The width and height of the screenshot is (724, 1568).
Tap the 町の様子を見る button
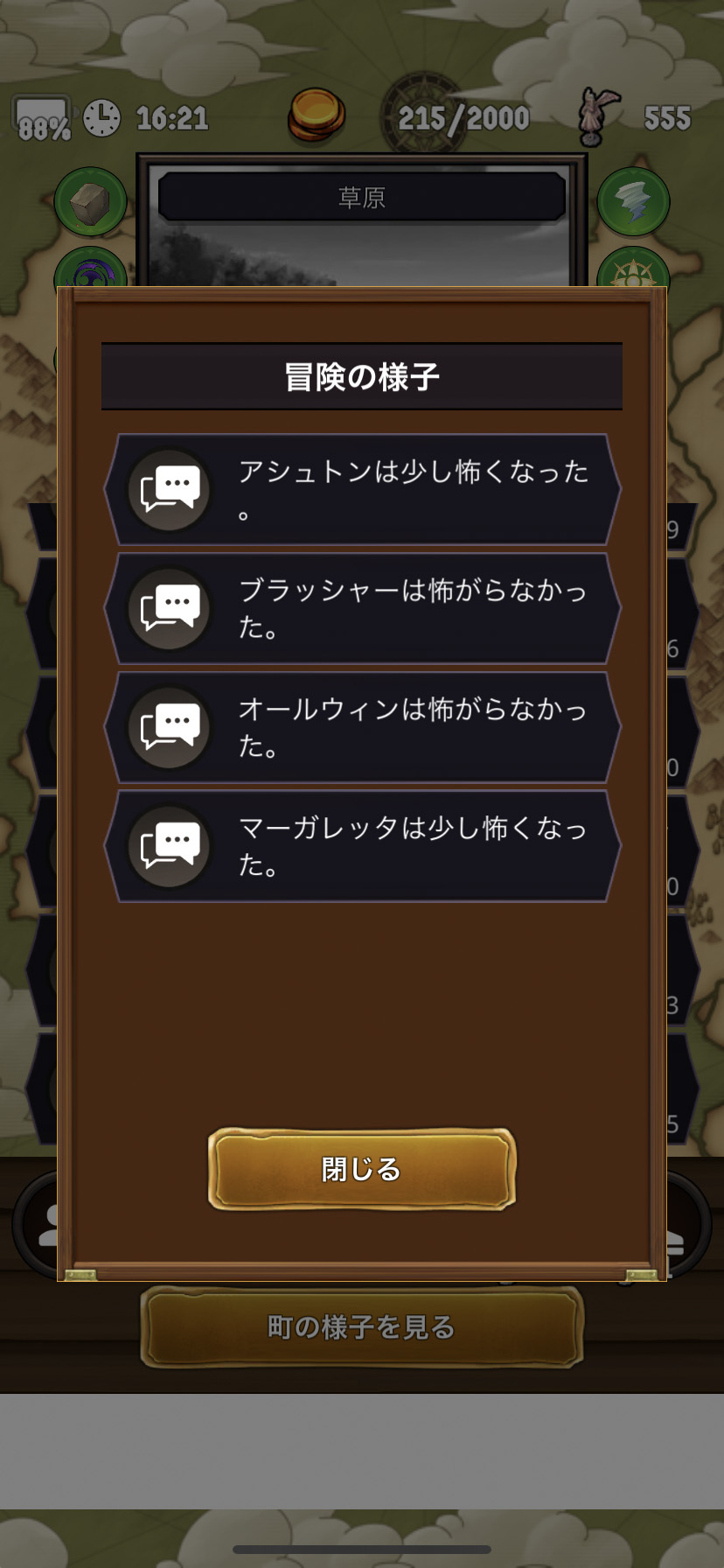coord(361,1327)
